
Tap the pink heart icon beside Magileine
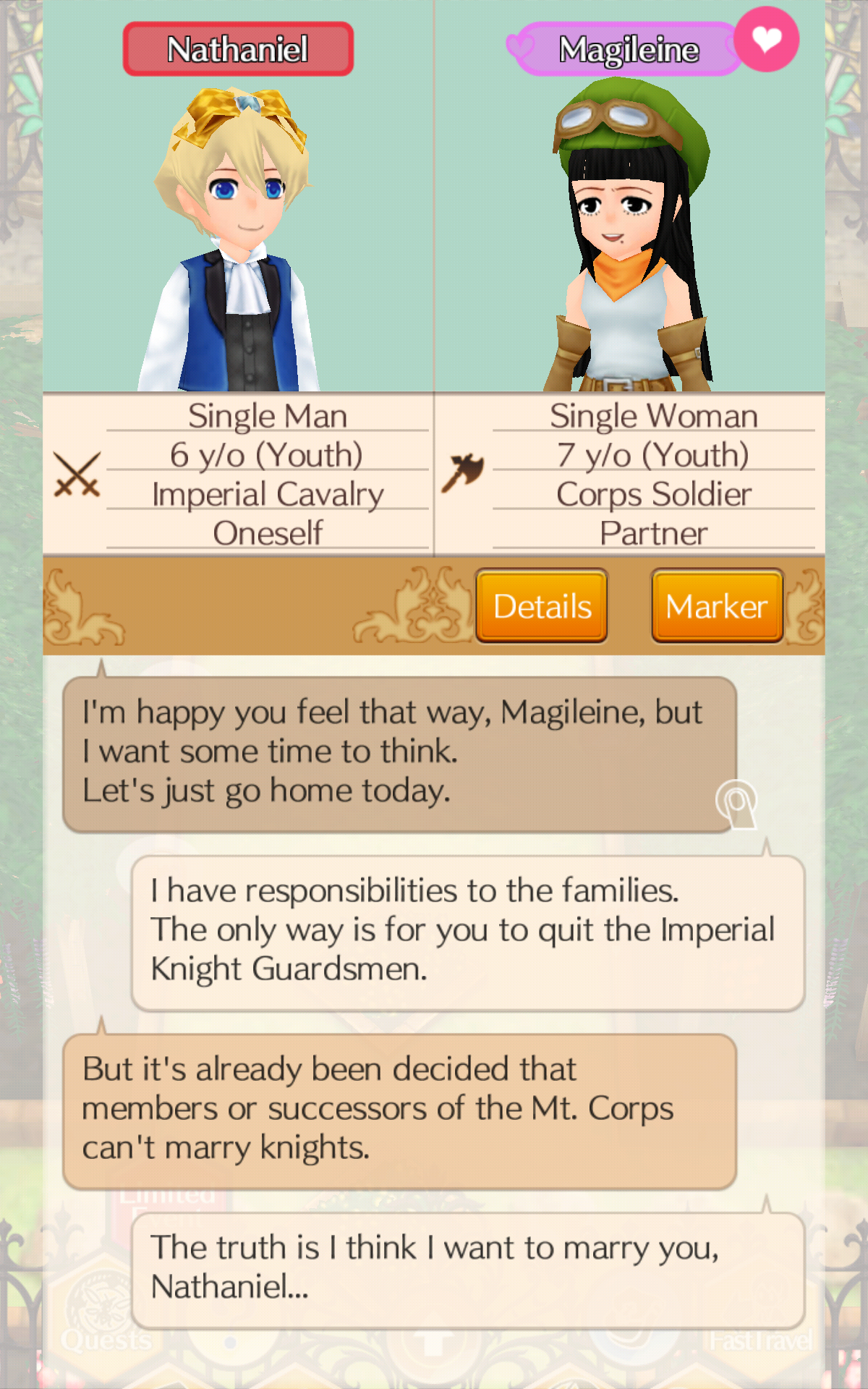(x=766, y=40)
